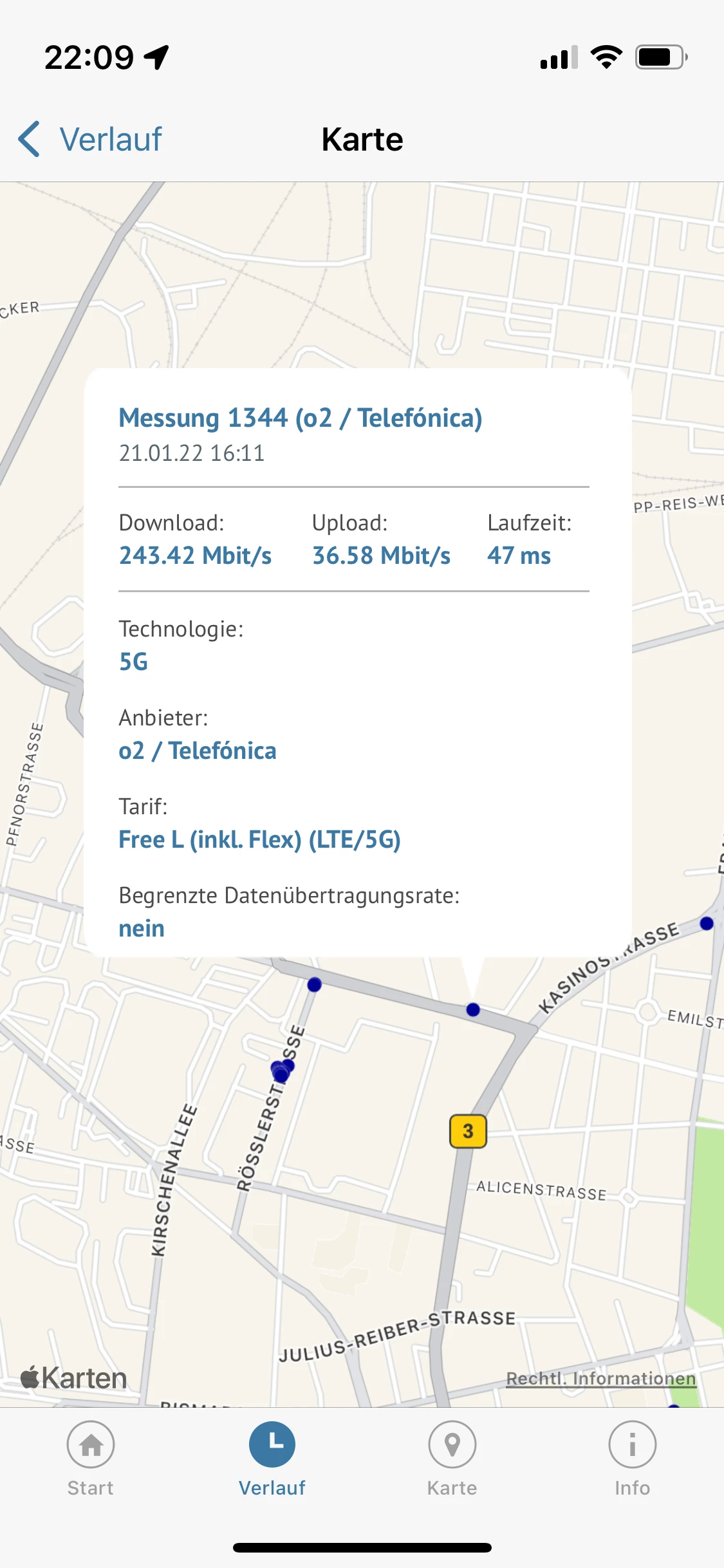Select measurement point on Kasinostrasse corner
724x1568 pixels.
(706, 923)
